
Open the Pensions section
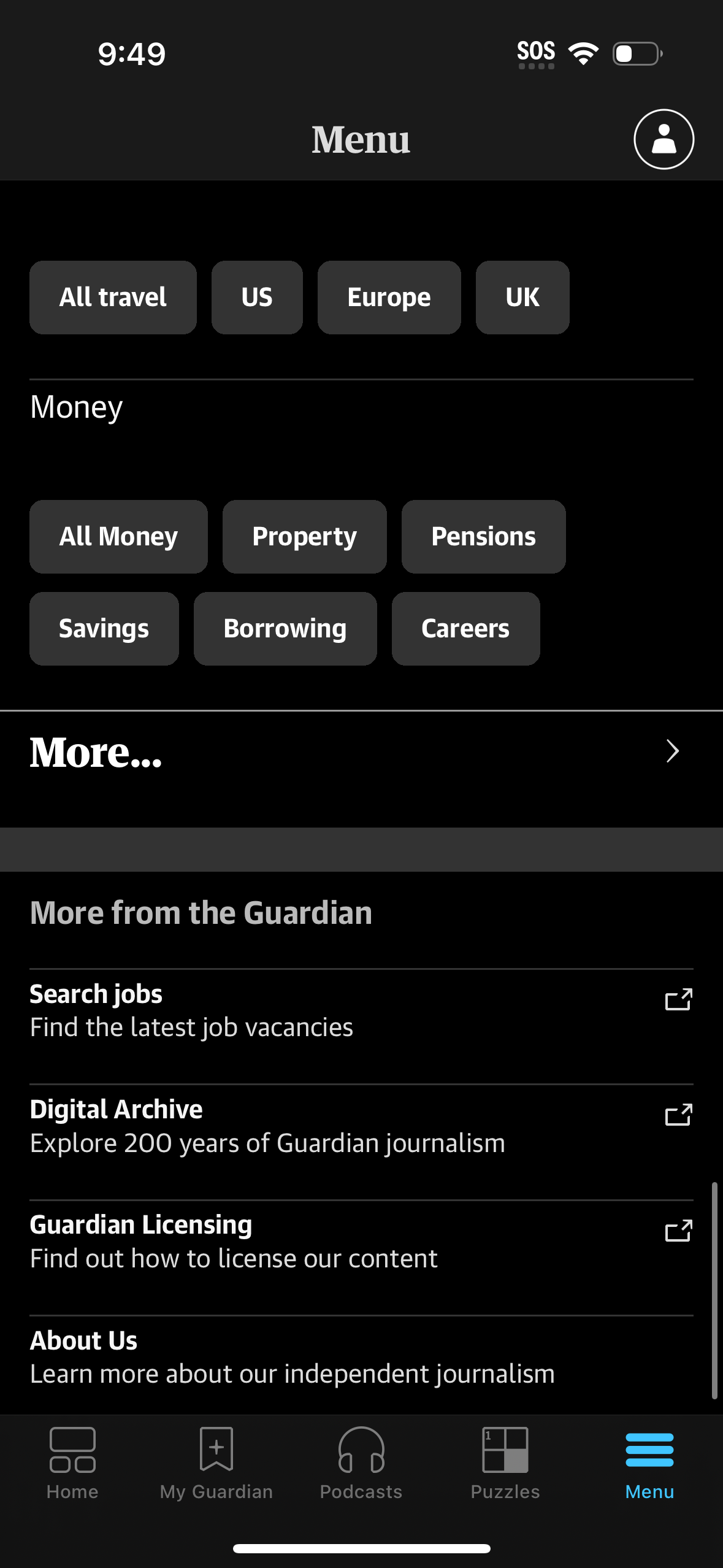click(x=483, y=536)
